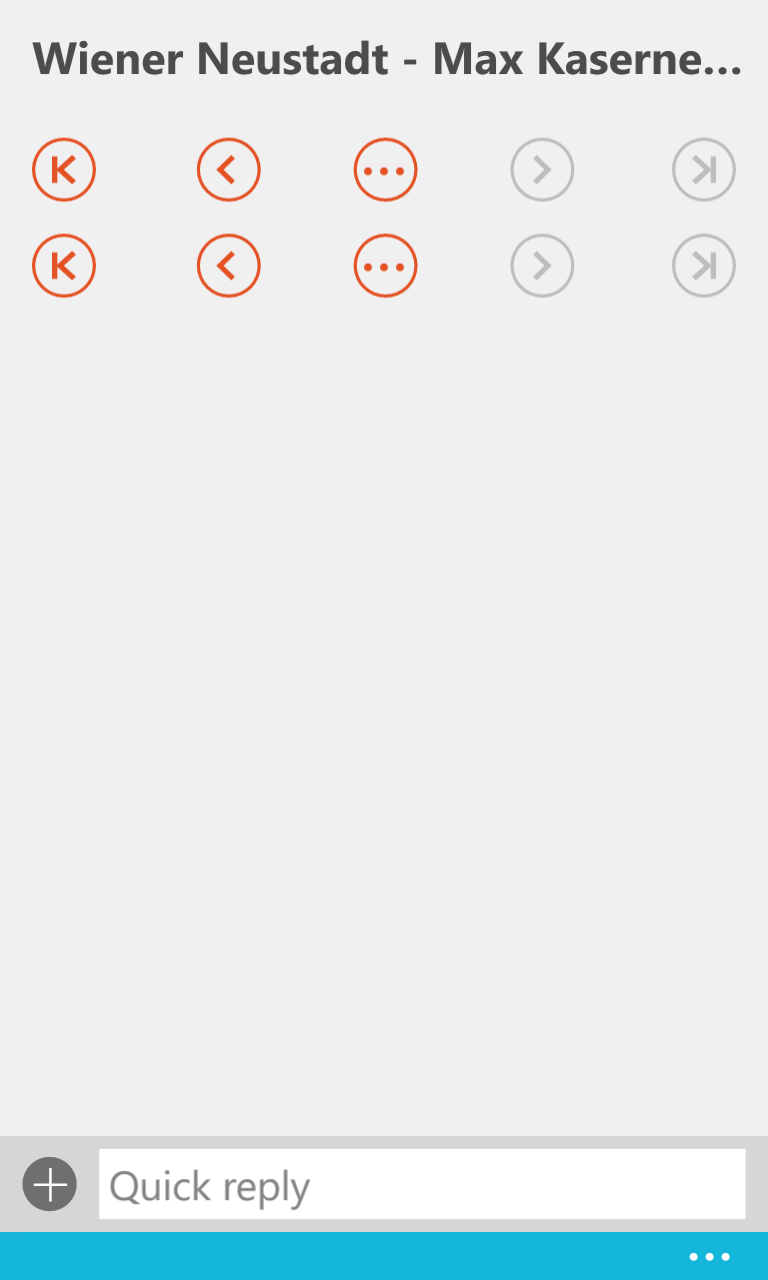Focus the Quick reply text field
Screen dimensions: 768x1280
[421, 1185]
